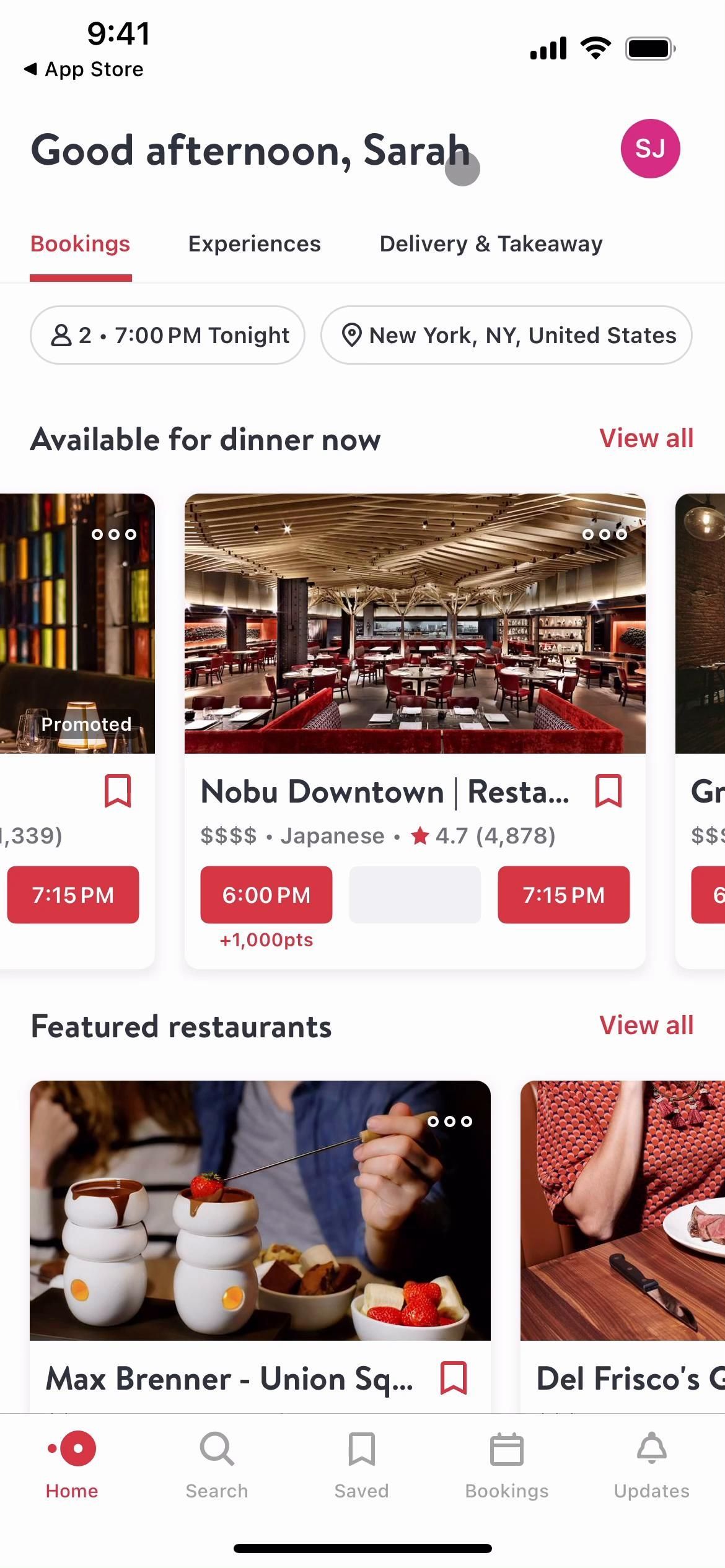Viewport: 725px width, 1568px height.
Task: Book Nobu Downtown at 7:15 PM
Action: 563,895
